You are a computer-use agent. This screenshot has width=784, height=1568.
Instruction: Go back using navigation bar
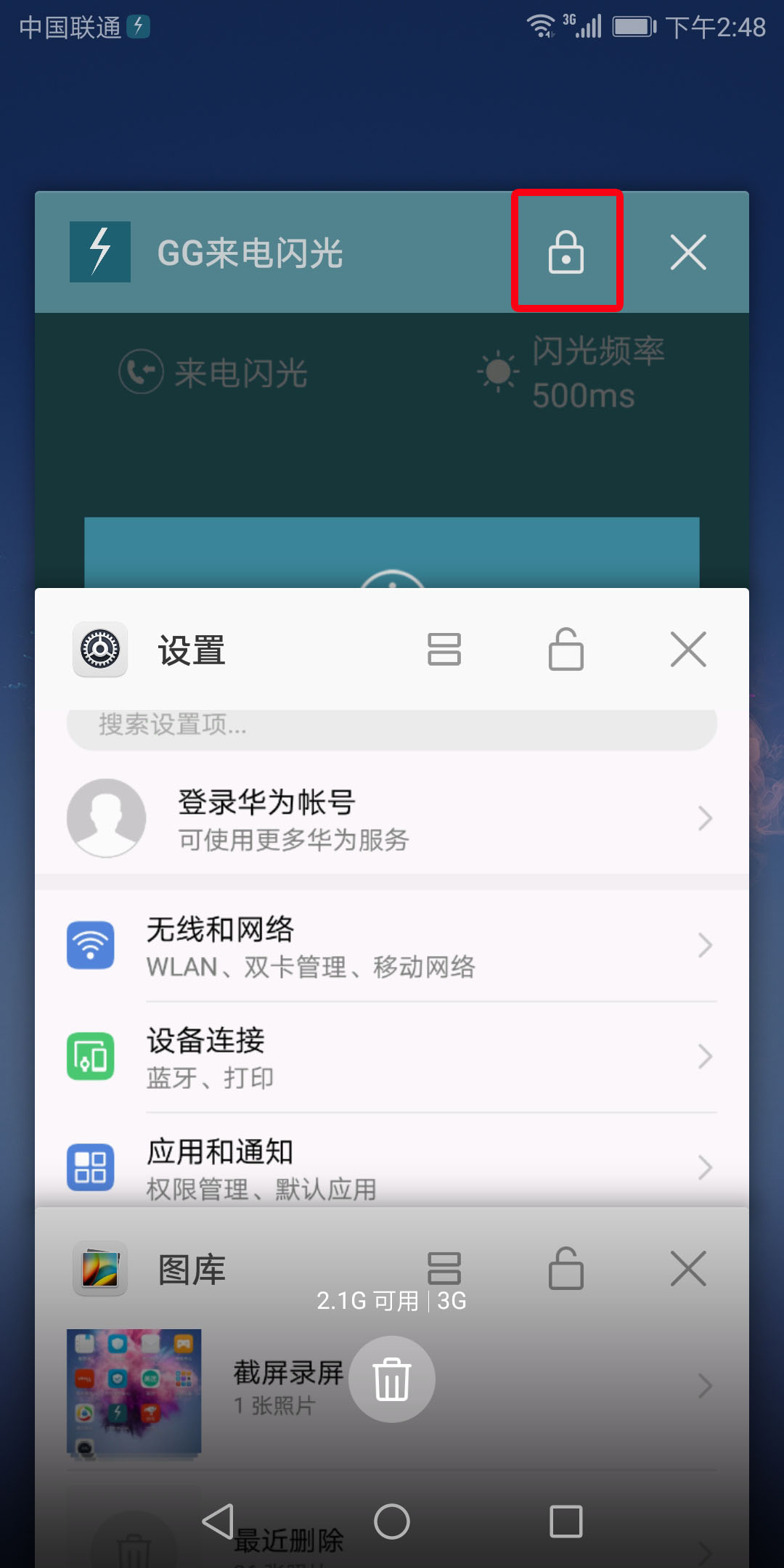click(x=218, y=1521)
